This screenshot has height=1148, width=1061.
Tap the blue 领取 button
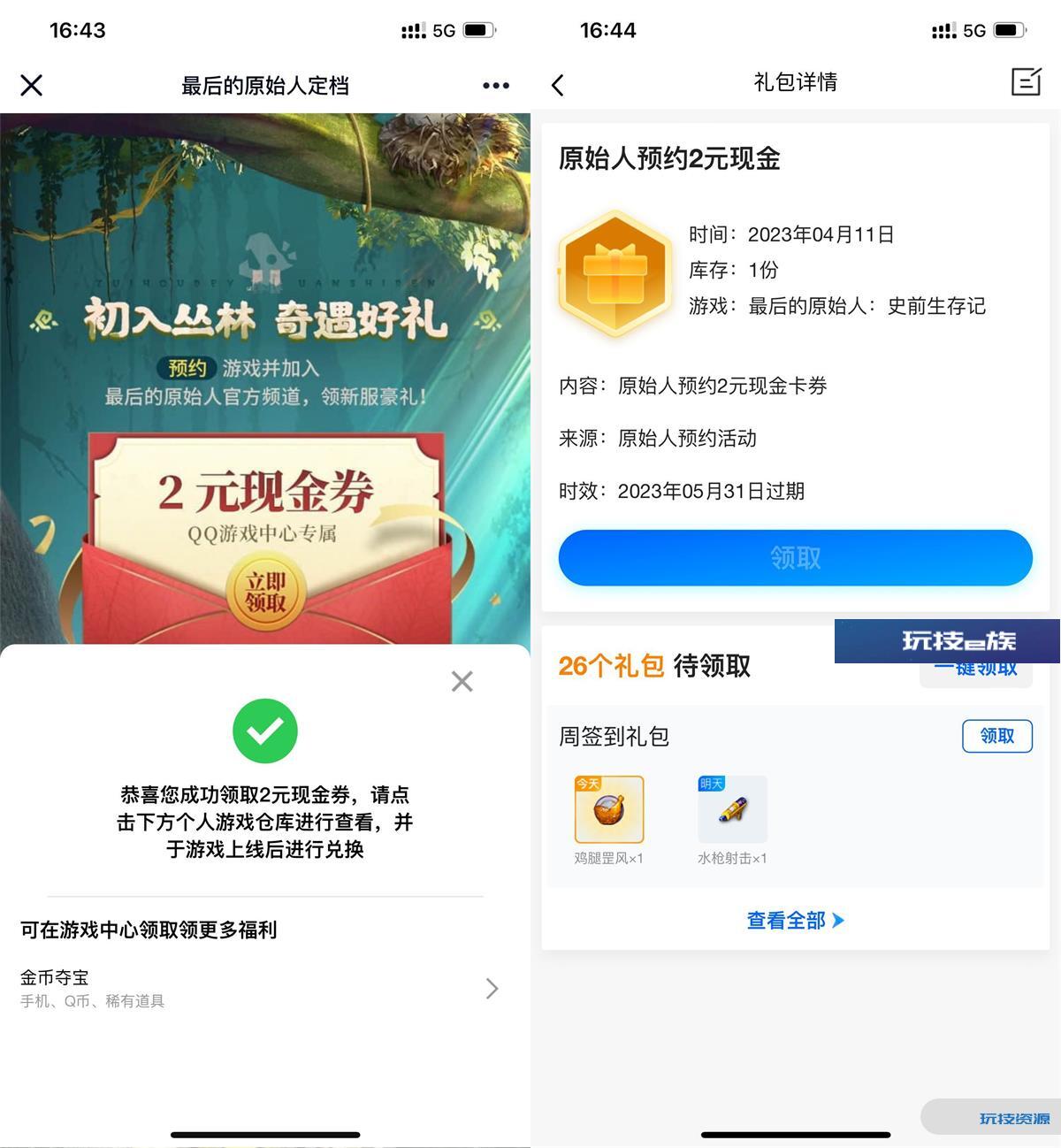click(x=795, y=558)
